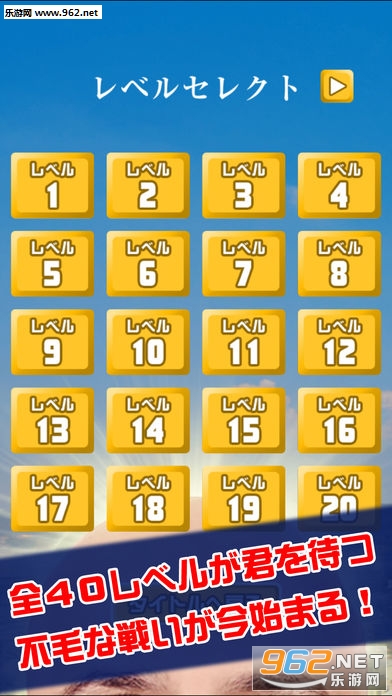Select レベル 1
The width and height of the screenshot is (392, 696).
click(x=52, y=186)
